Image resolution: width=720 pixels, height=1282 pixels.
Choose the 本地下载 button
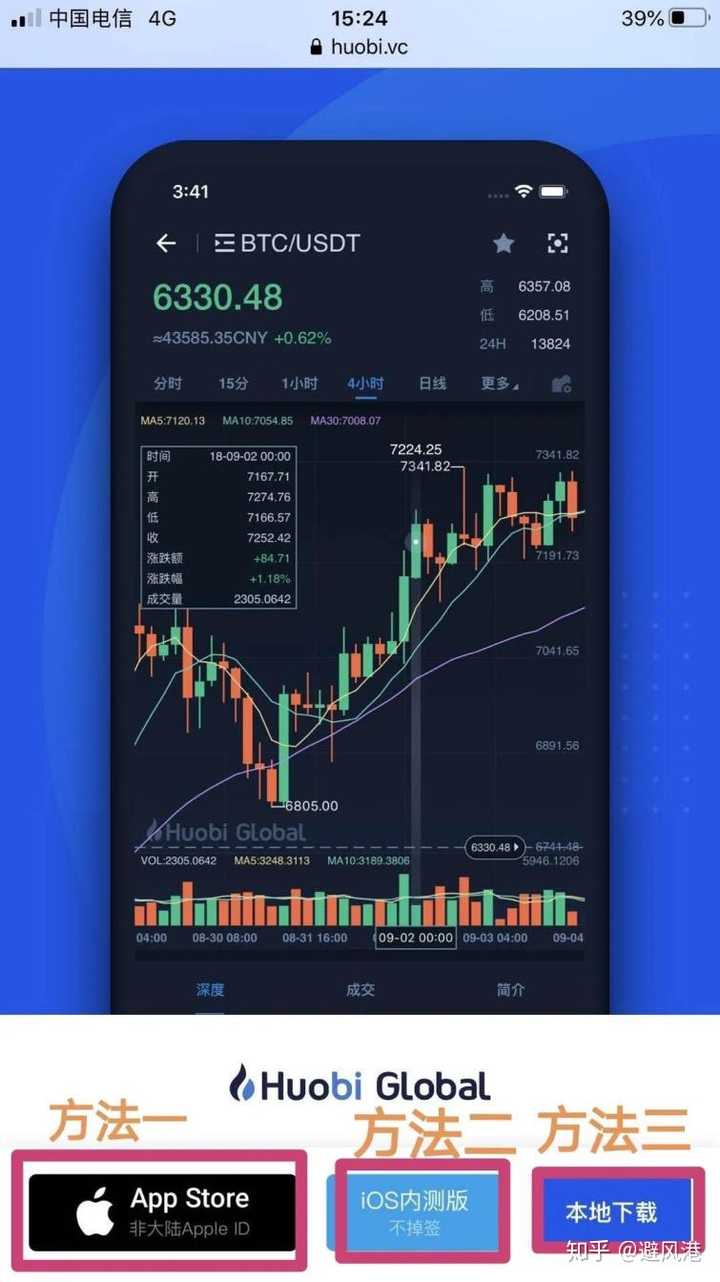611,1211
